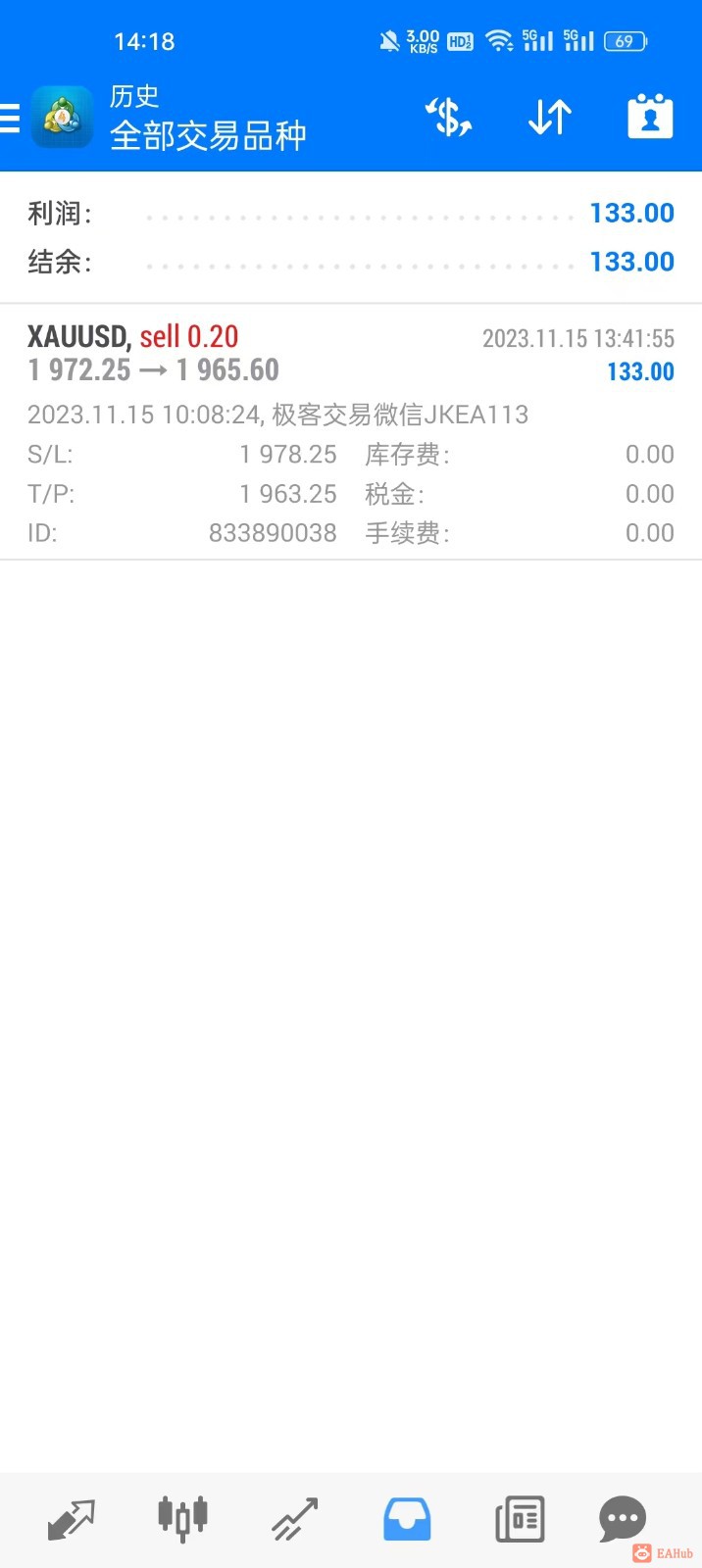The width and height of the screenshot is (702, 1568).
Task: Switch to the candlestick Chart tab
Action: tap(182, 1520)
